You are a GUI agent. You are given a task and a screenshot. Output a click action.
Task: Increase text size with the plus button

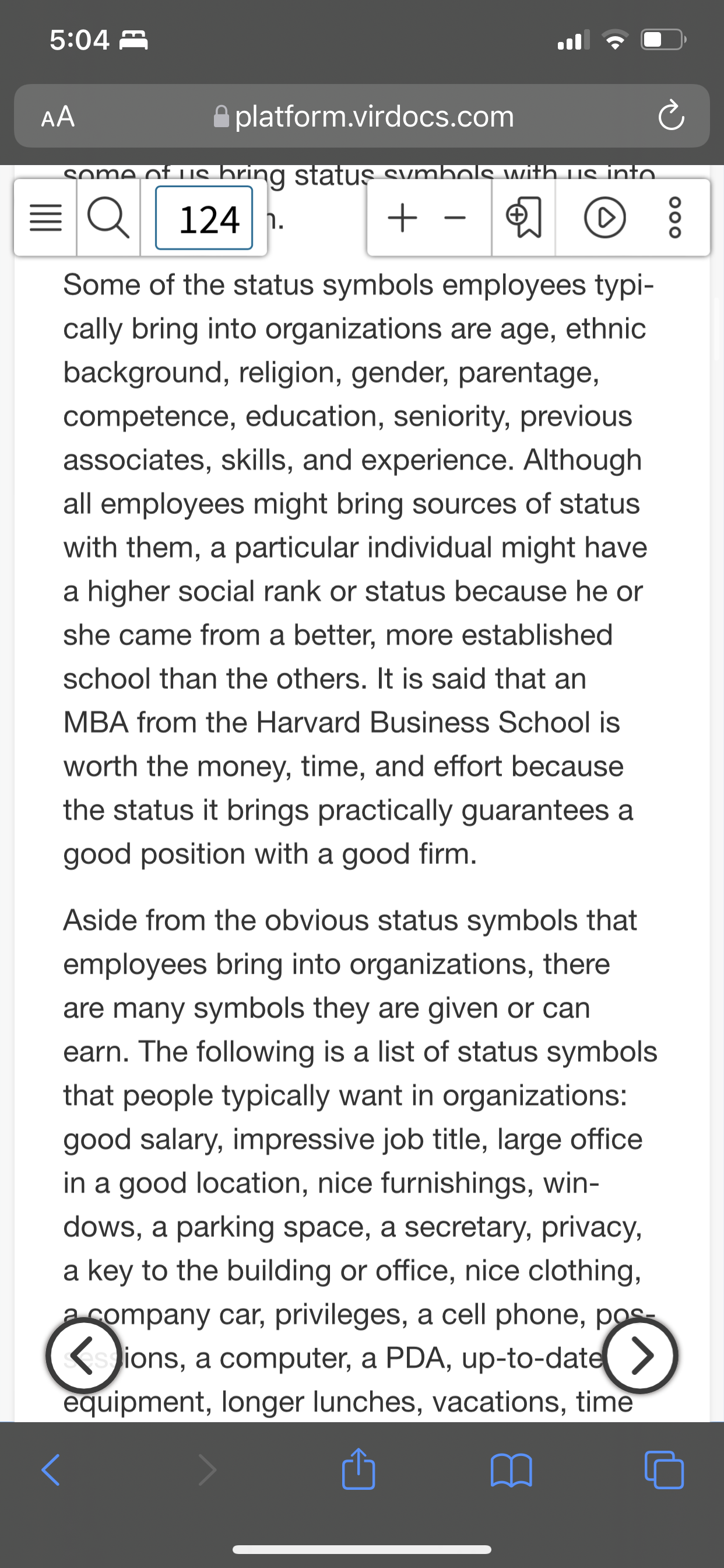click(x=402, y=218)
